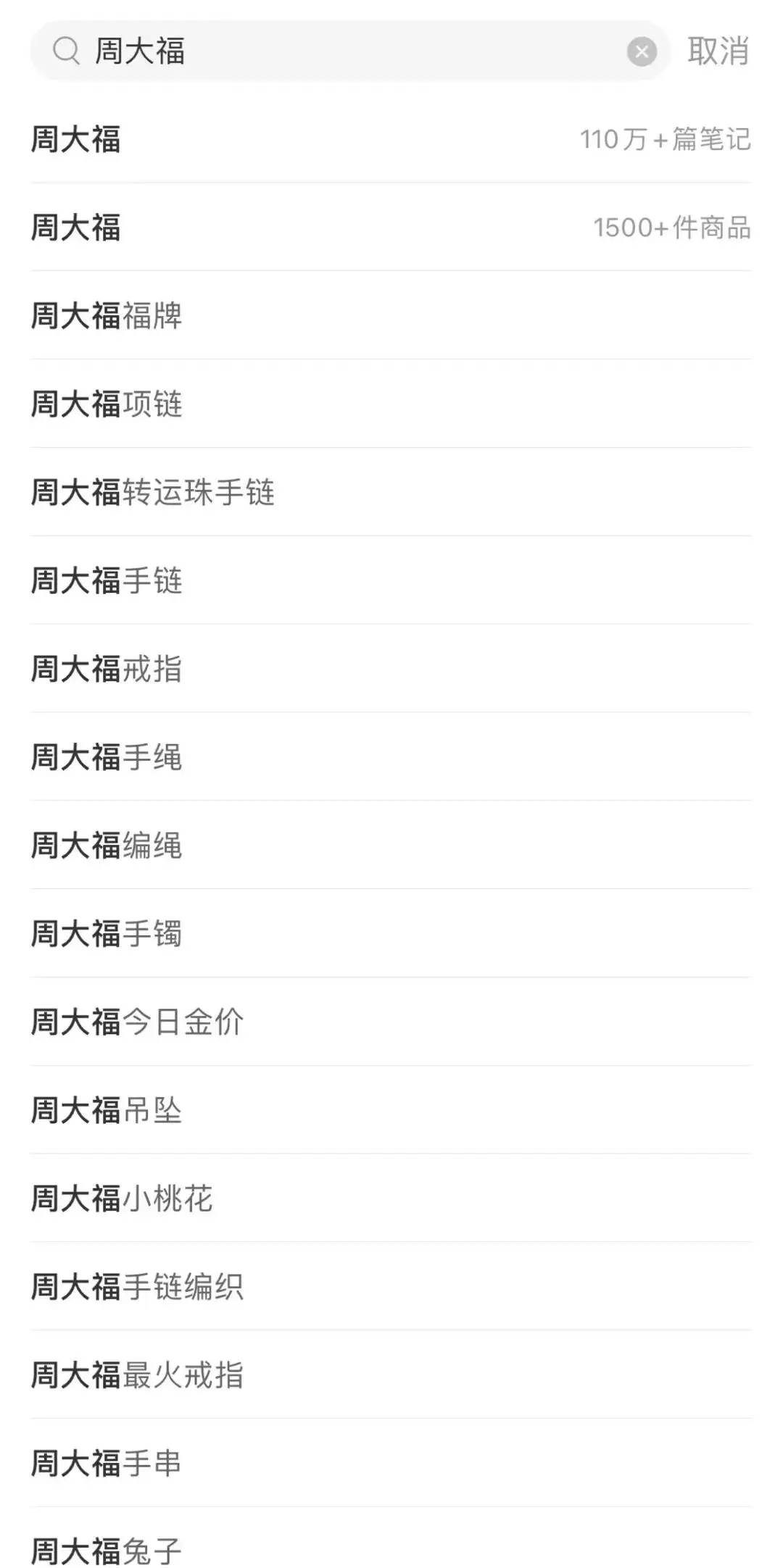Open 周大福 products result with 1500+件商品
The height and width of the screenshot is (1568, 783).
click(390, 228)
